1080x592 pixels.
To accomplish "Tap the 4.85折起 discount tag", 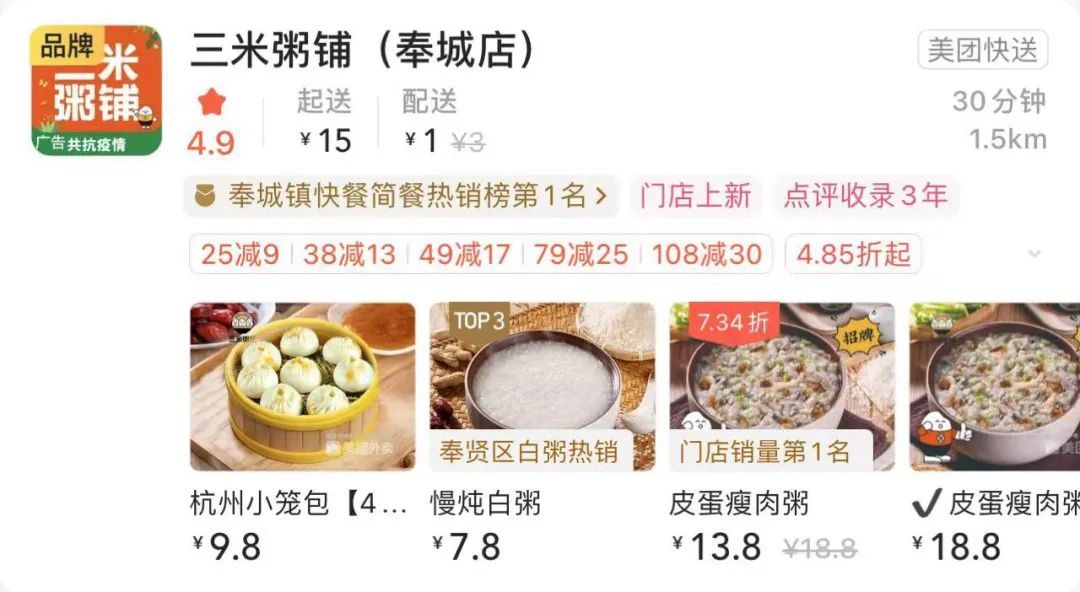I will click(x=853, y=254).
